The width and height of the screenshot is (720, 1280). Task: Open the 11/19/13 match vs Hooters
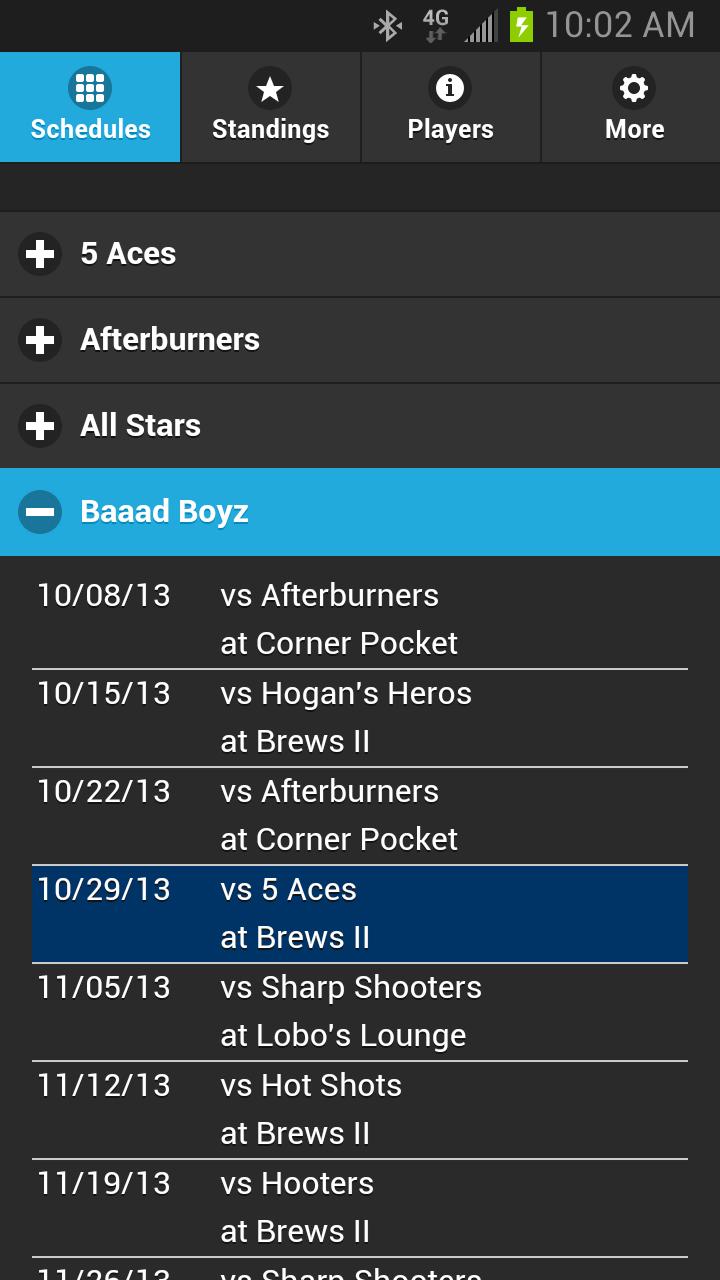[360, 1207]
